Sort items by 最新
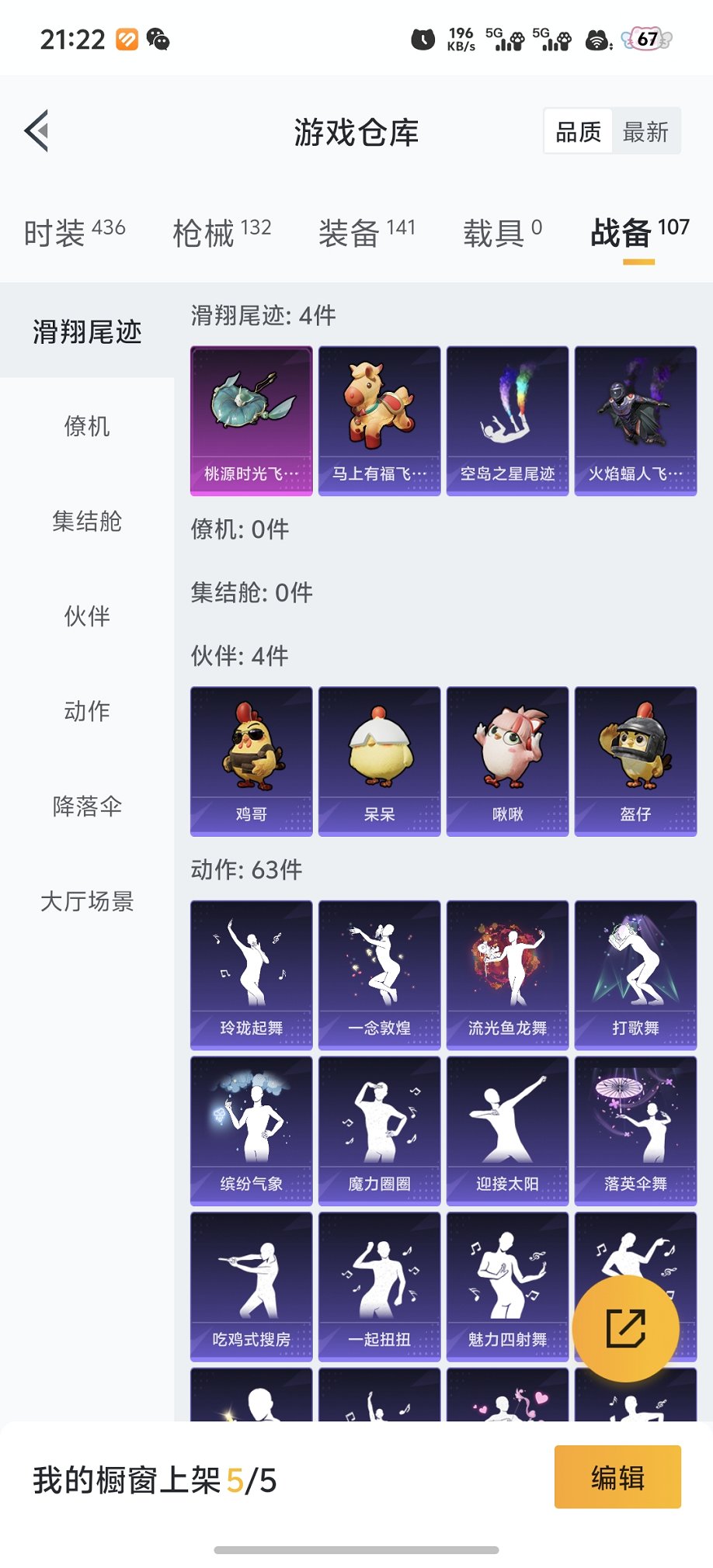 pyautogui.click(x=647, y=130)
